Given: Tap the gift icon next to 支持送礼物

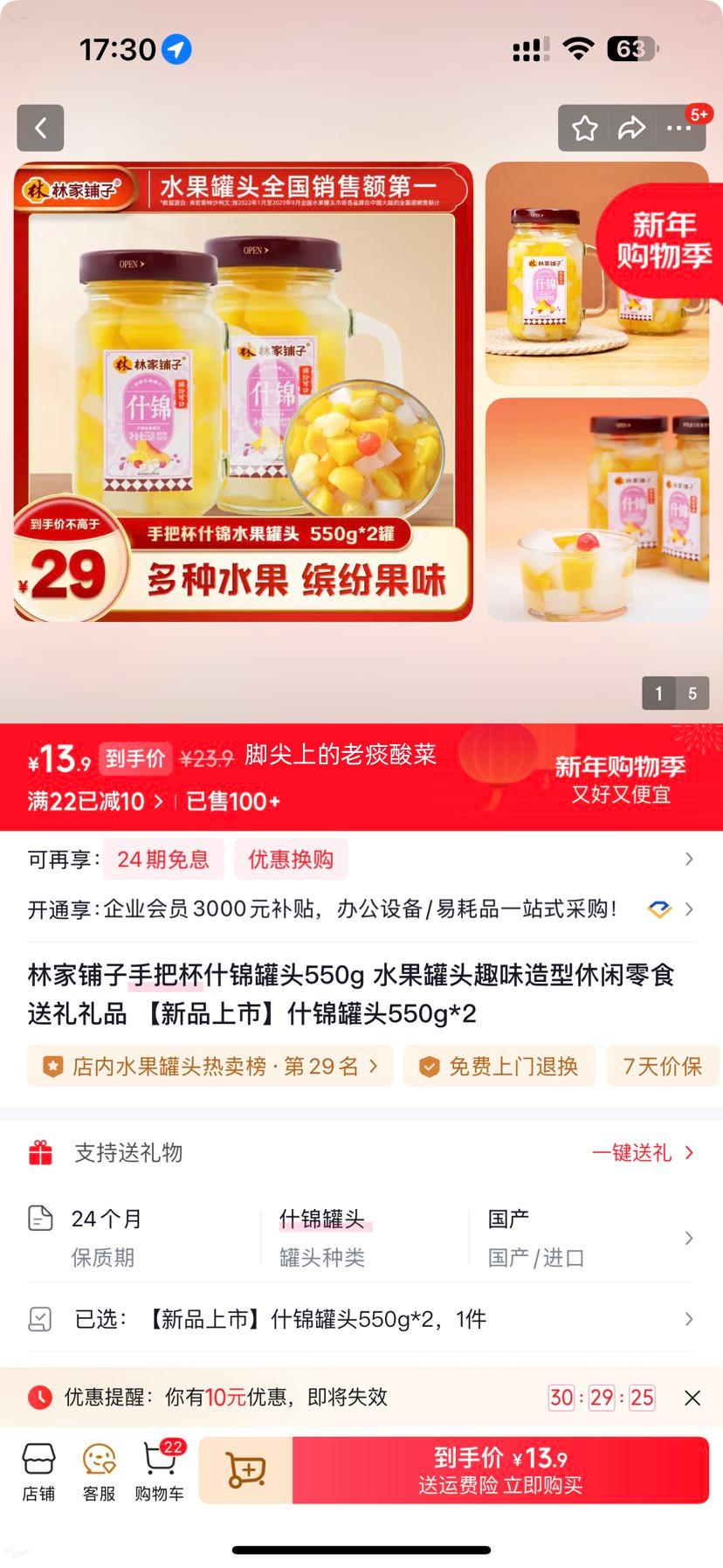Looking at the screenshot, I should tap(41, 1152).
